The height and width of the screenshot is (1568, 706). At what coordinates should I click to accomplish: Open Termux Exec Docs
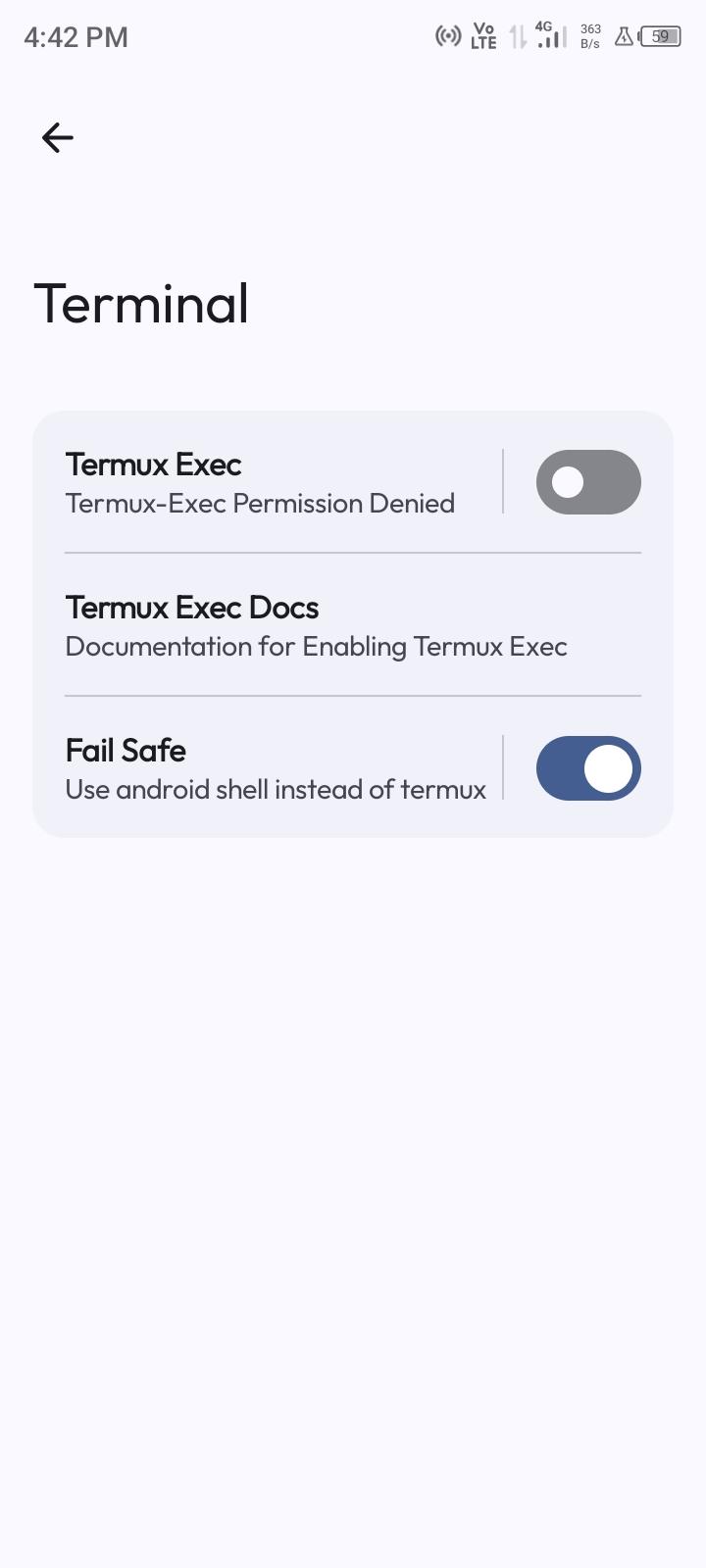click(316, 625)
